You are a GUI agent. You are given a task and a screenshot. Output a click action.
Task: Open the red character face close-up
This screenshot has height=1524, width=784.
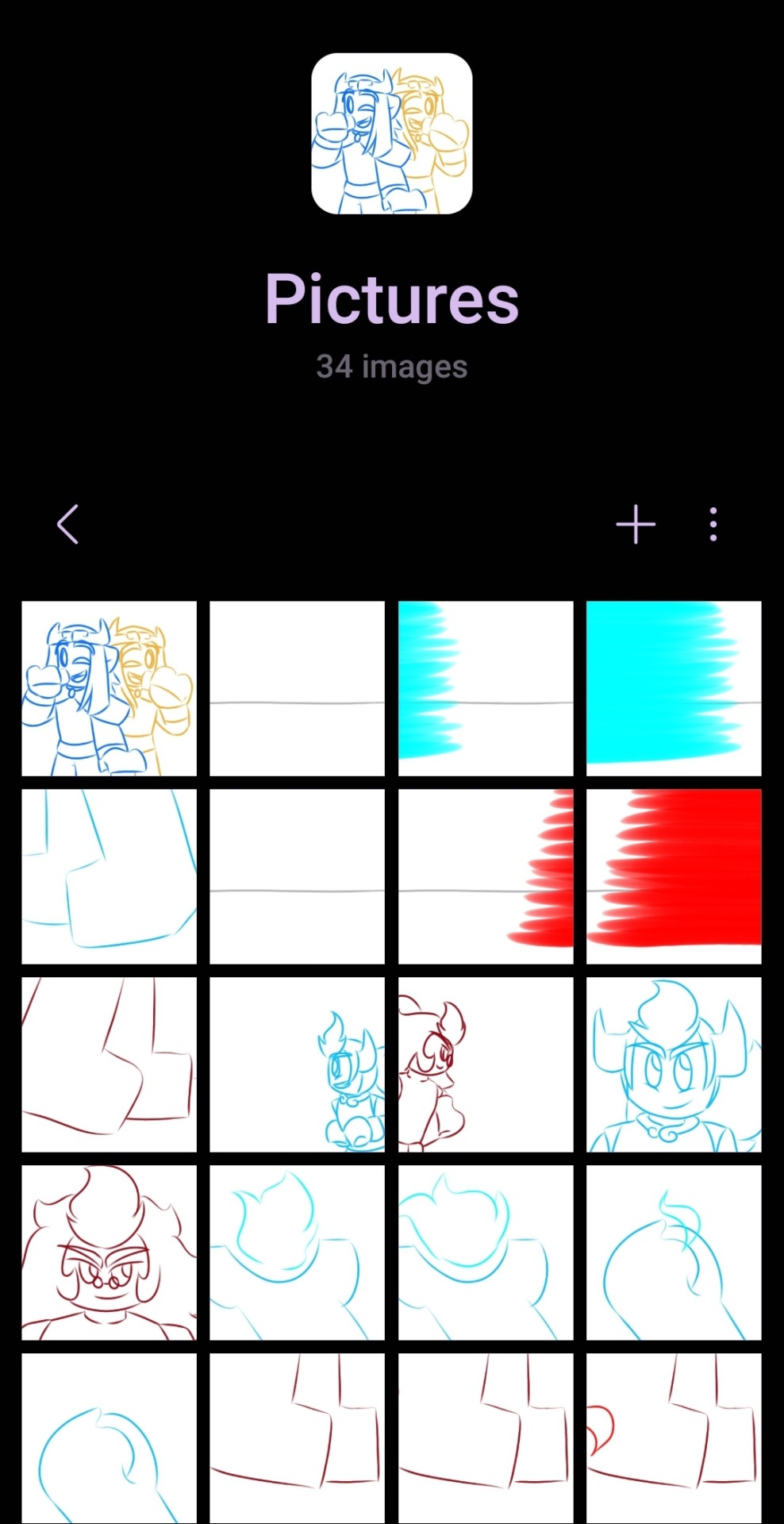[x=109, y=1253]
